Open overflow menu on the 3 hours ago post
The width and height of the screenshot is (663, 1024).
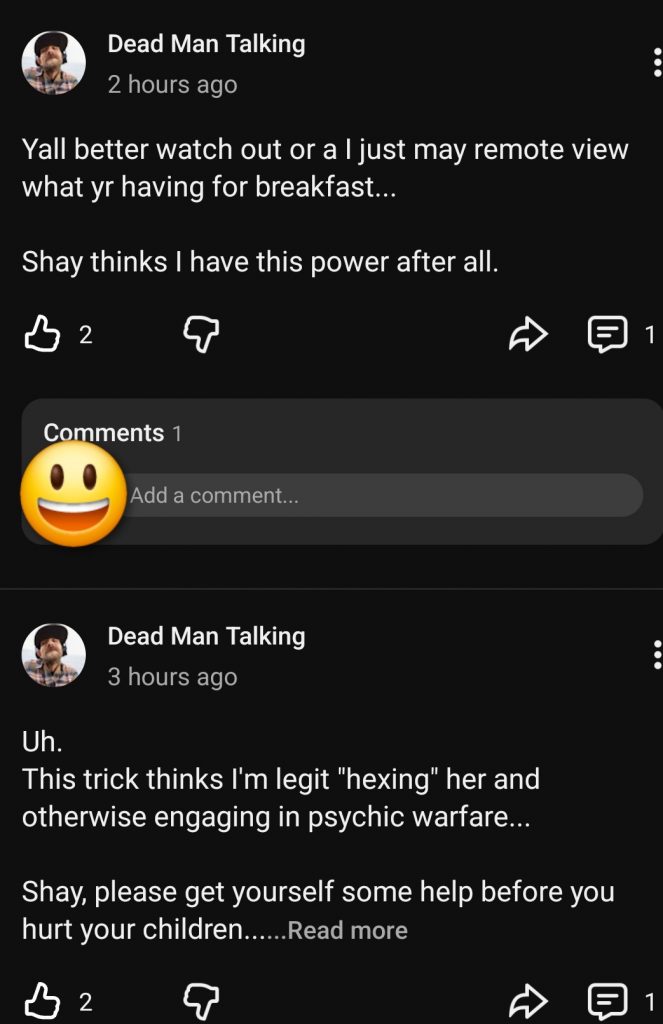point(656,654)
